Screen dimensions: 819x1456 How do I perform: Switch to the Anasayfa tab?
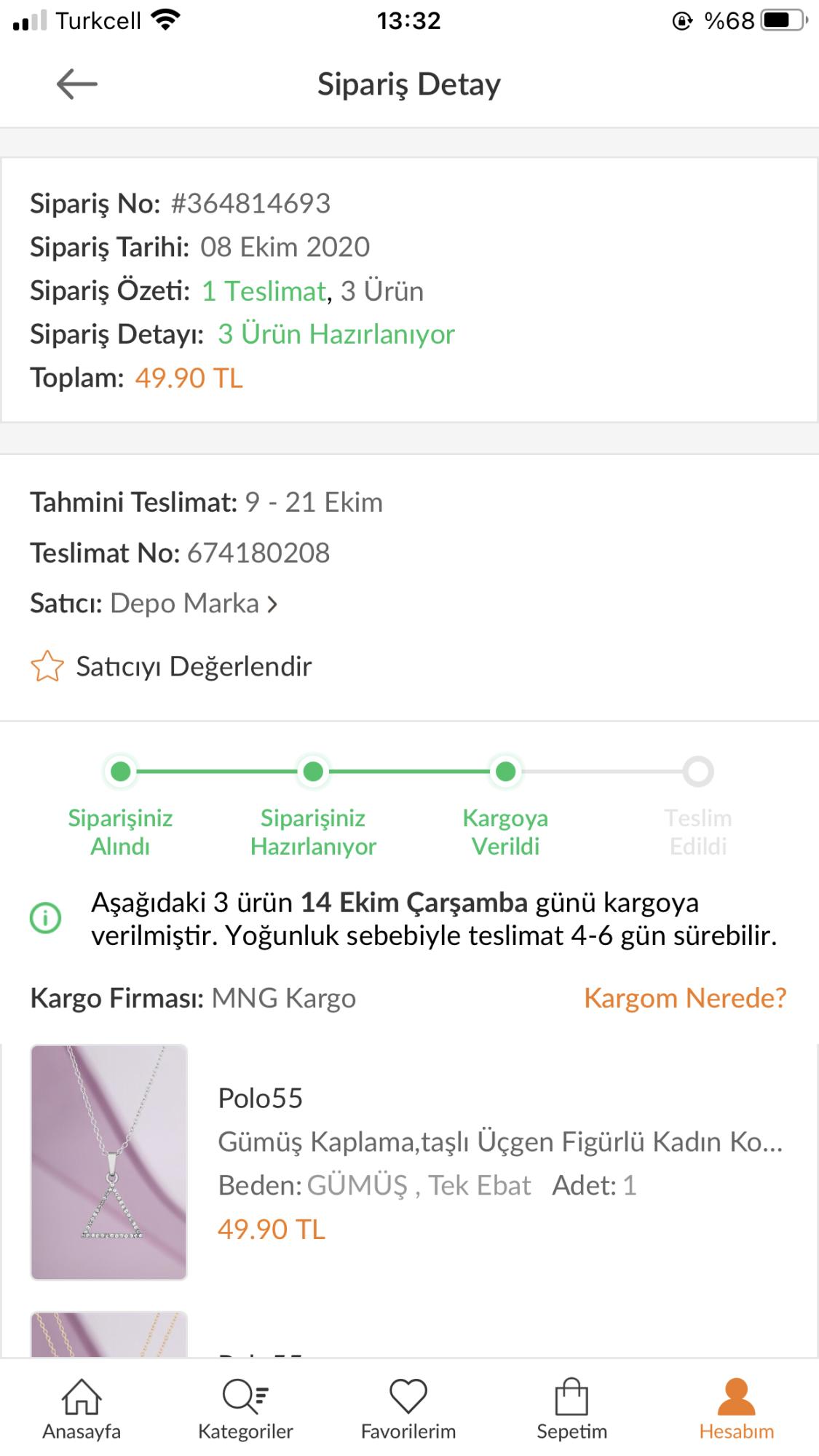click(x=82, y=1409)
